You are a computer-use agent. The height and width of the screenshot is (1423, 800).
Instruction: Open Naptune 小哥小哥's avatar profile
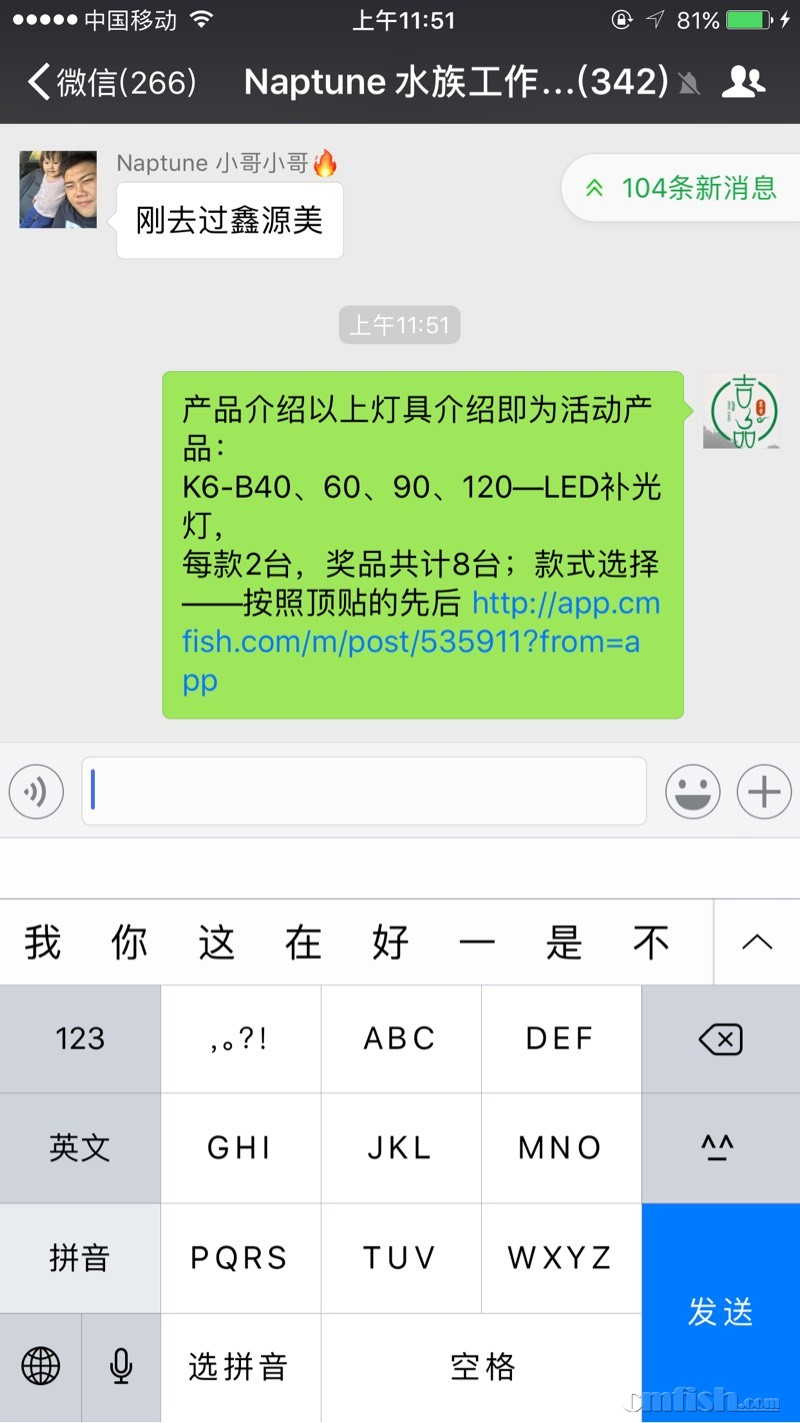click(x=58, y=190)
